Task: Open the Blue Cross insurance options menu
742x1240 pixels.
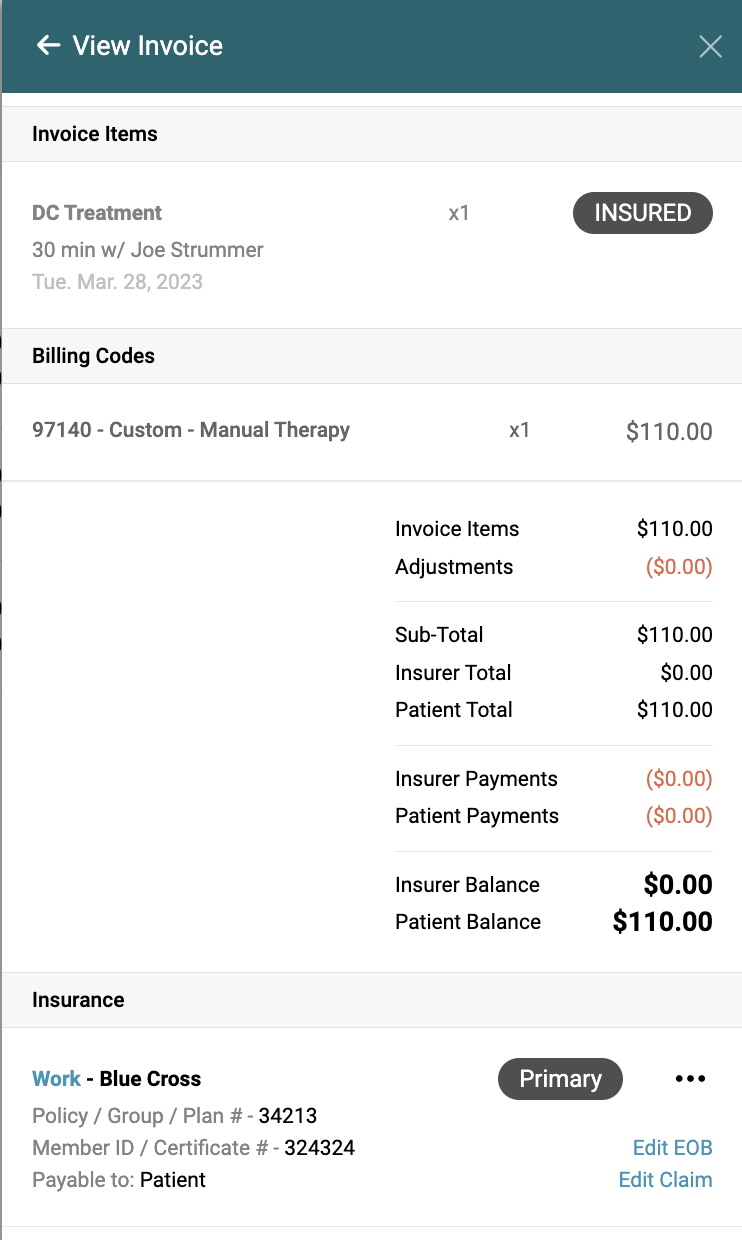Action: (x=690, y=1079)
